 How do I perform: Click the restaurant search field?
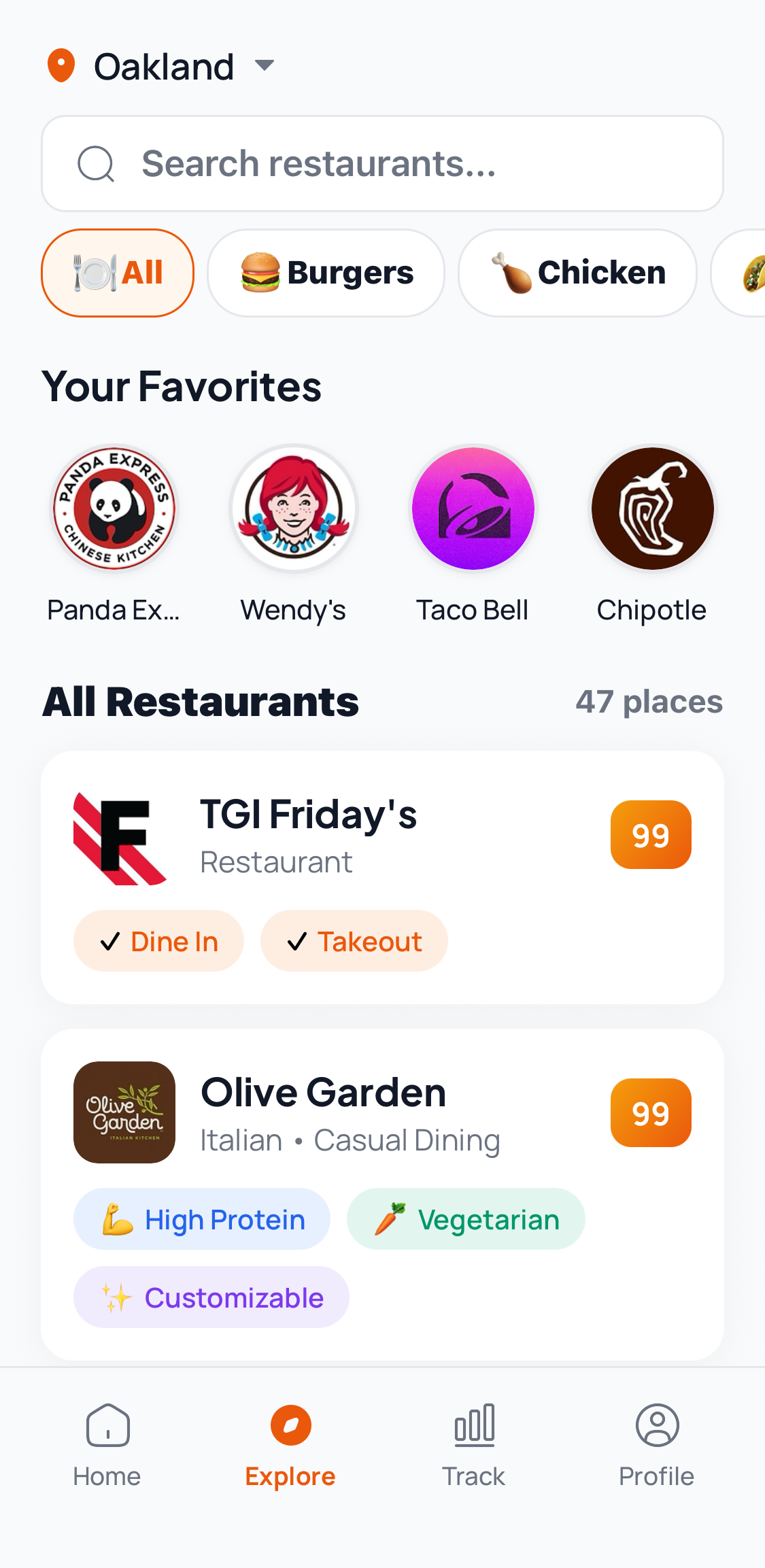click(382, 163)
